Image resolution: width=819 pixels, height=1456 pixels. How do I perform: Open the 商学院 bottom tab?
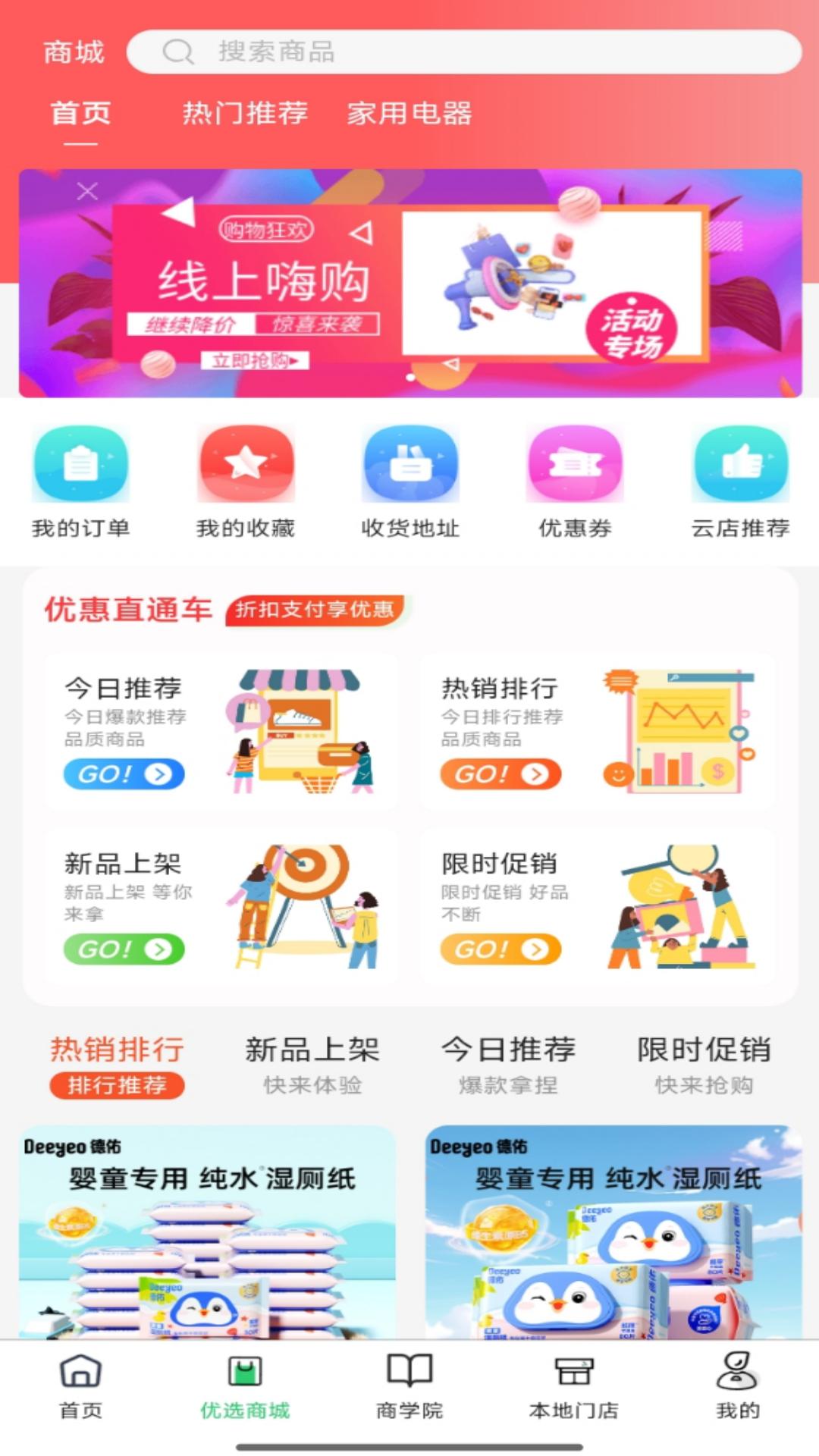409,1386
